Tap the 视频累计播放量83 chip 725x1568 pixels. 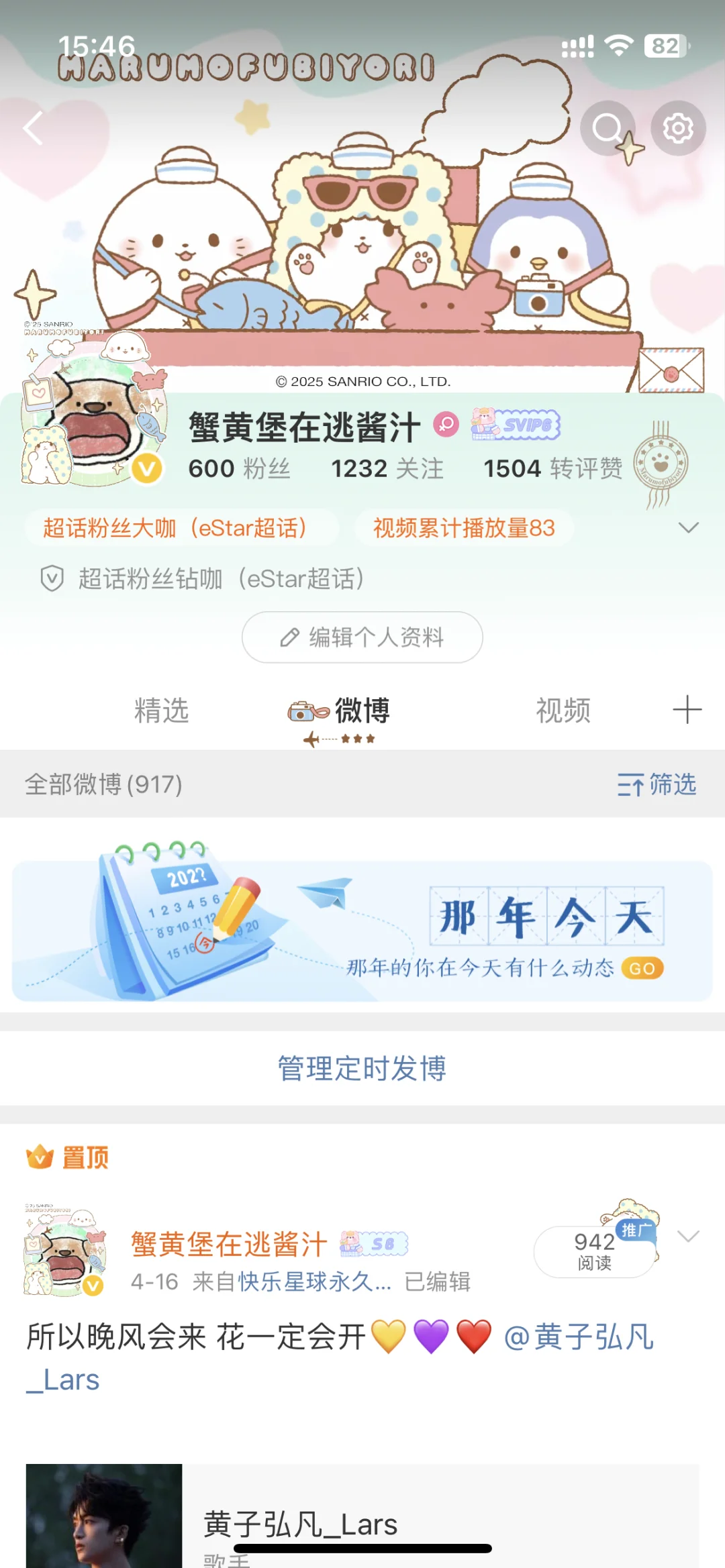[464, 528]
